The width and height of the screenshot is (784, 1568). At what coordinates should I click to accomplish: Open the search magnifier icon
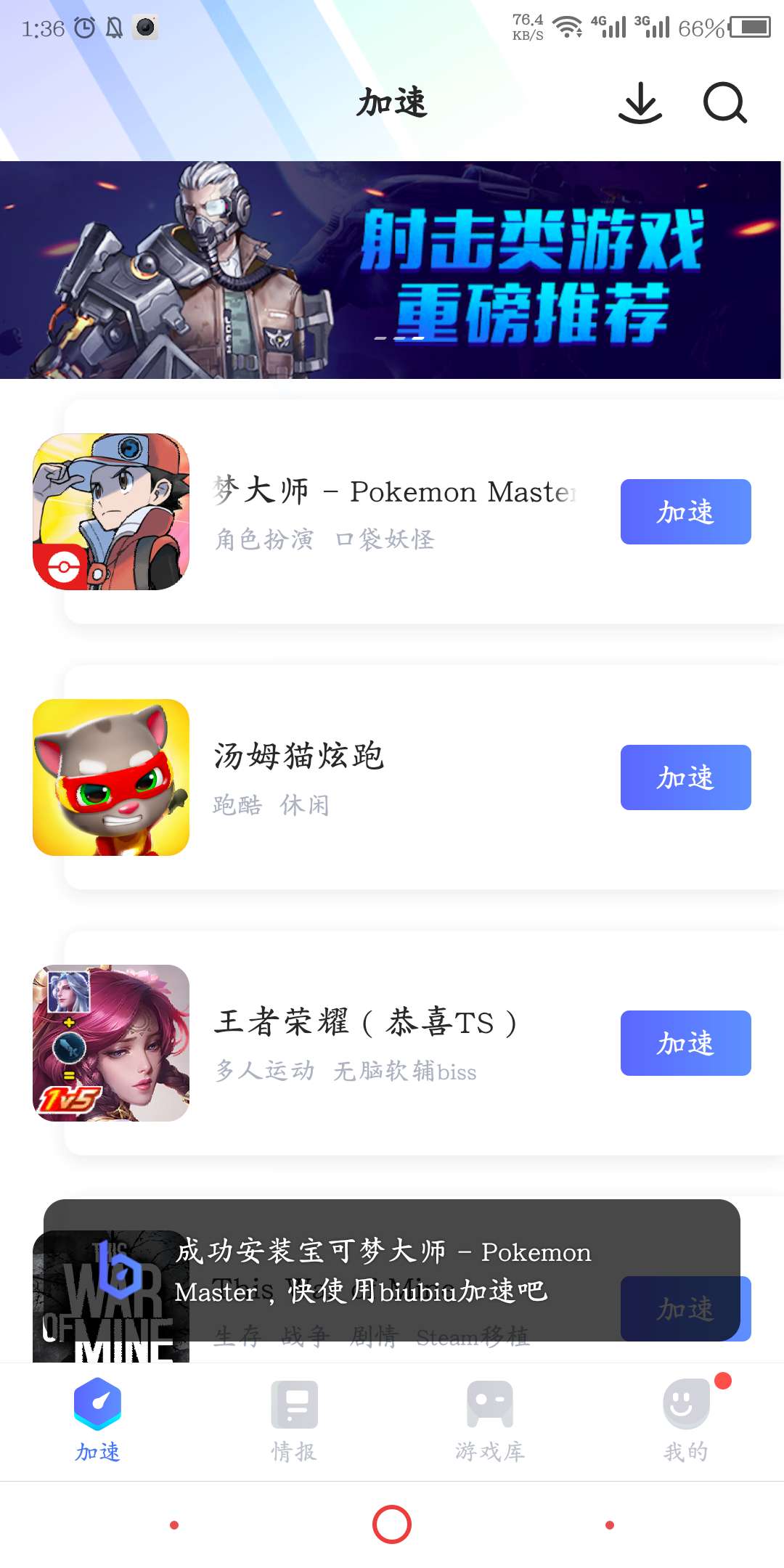tap(724, 103)
